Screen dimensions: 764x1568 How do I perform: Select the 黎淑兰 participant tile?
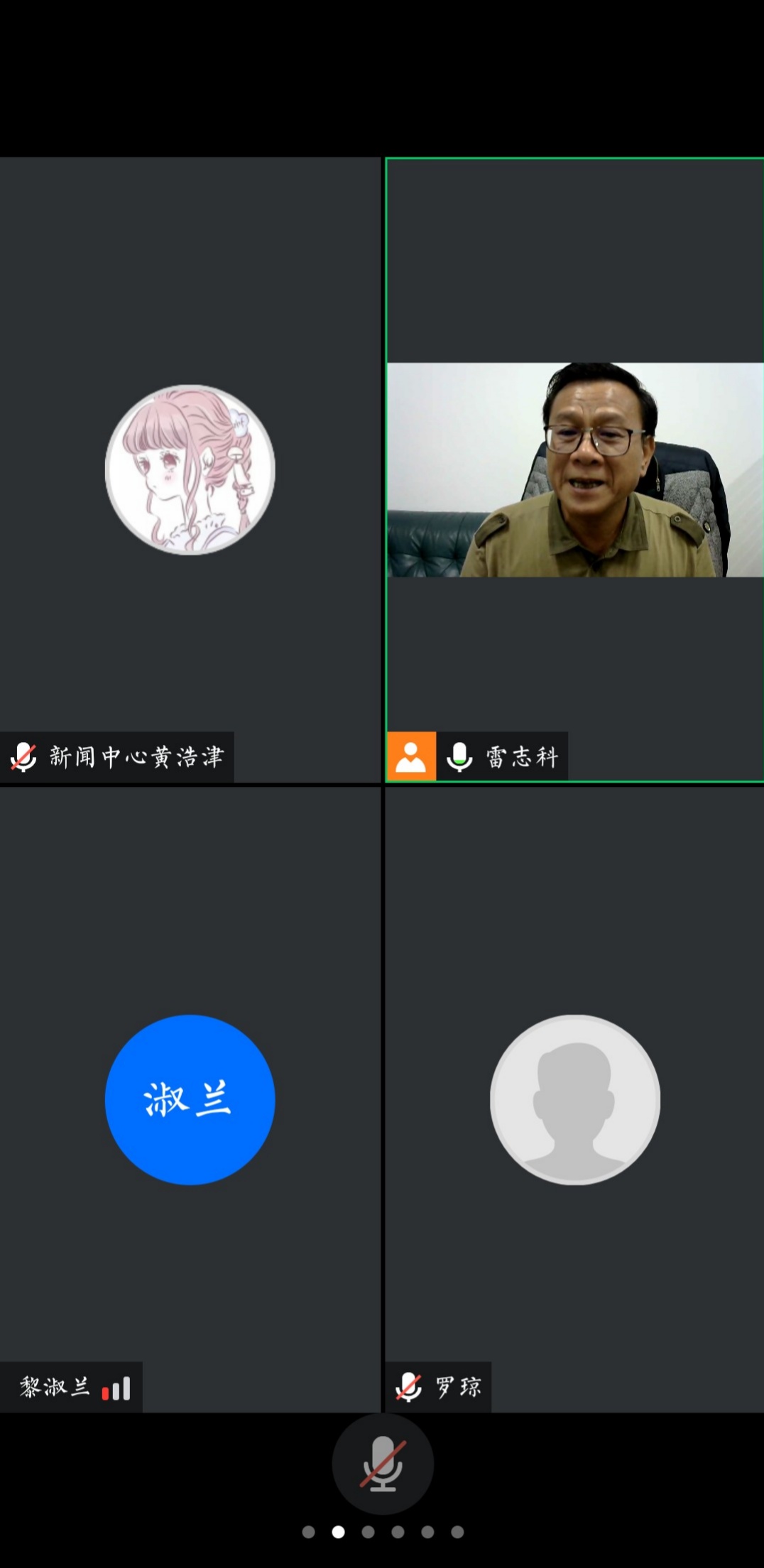pyautogui.click(x=190, y=1099)
